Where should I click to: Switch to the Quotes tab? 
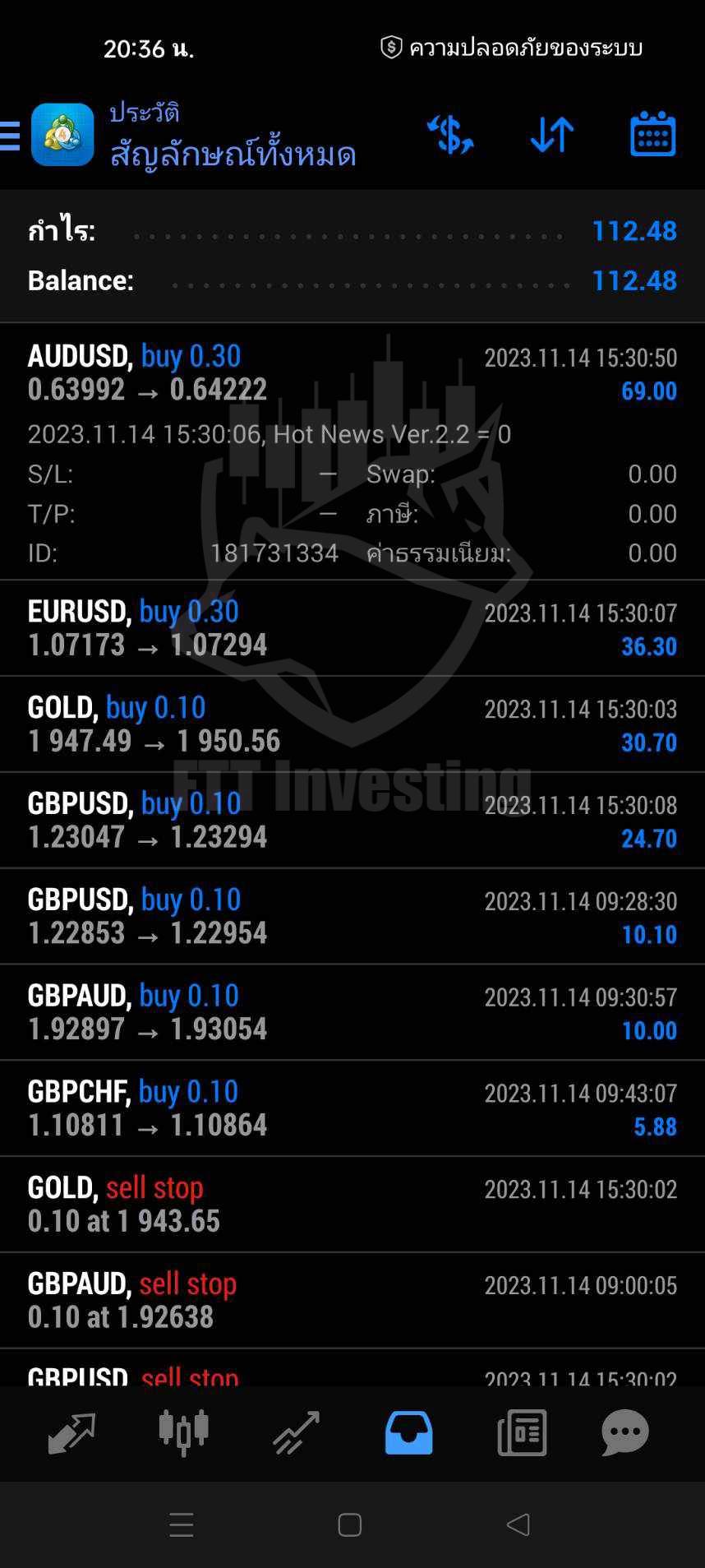tap(72, 1433)
